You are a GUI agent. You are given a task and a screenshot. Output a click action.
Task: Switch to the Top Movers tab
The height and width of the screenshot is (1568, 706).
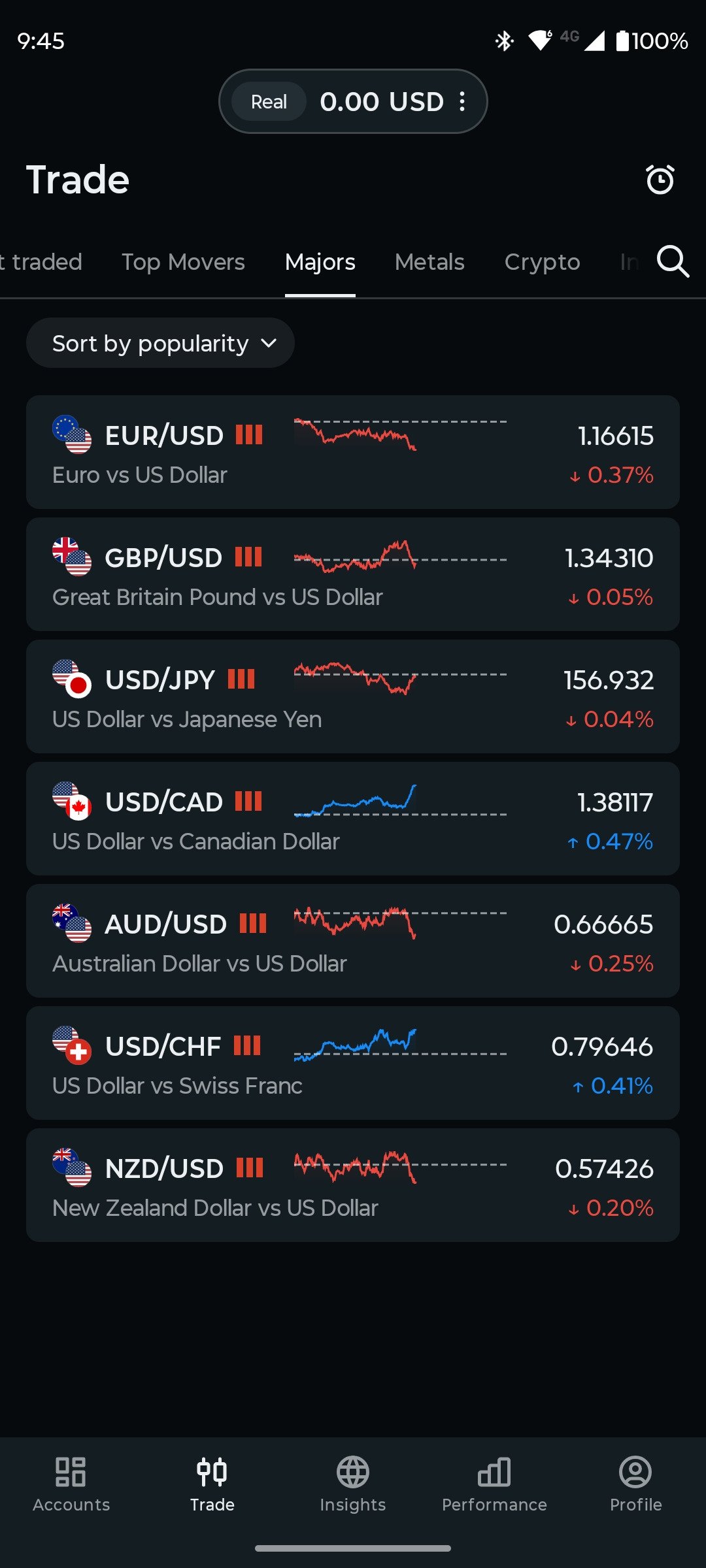click(x=183, y=261)
